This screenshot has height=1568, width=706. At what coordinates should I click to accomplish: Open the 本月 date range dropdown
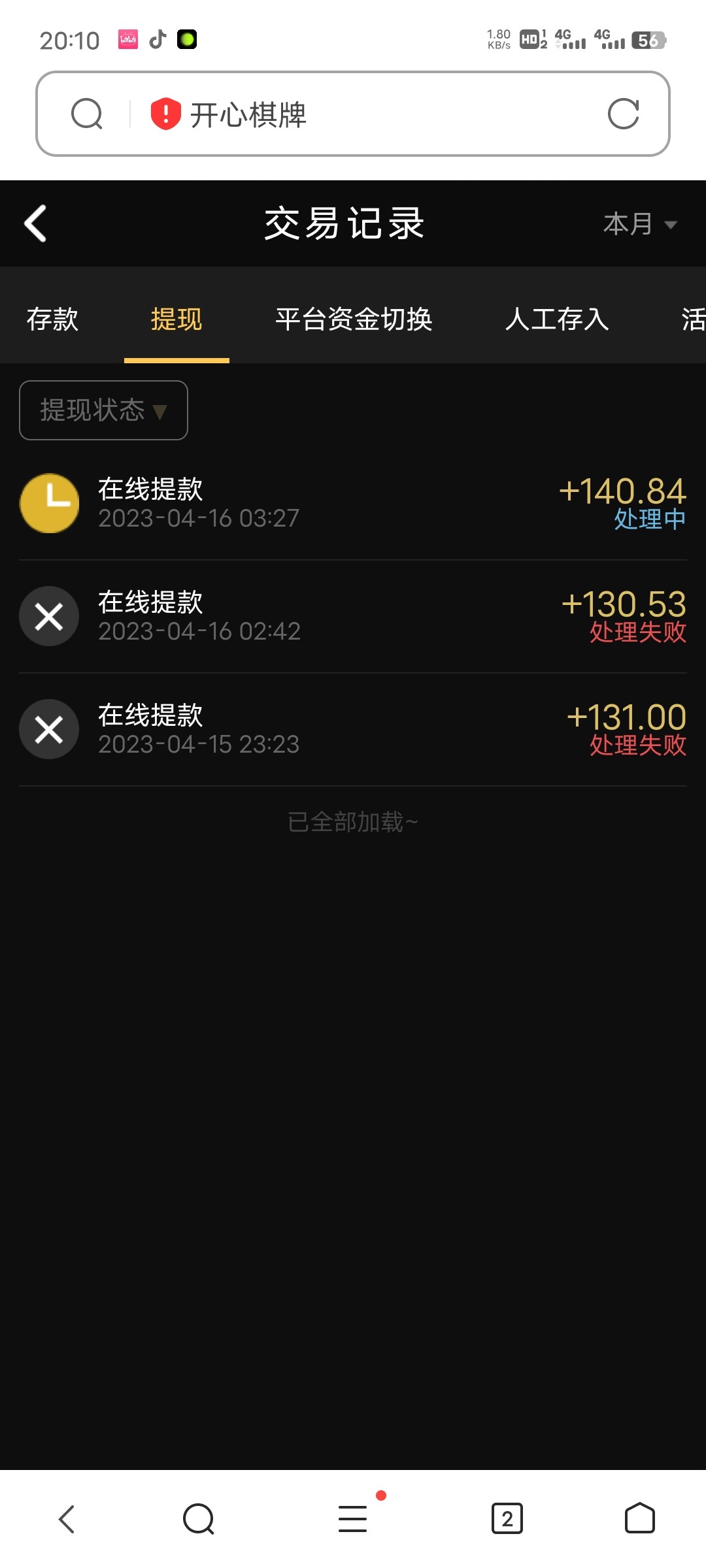click(x=639, y=224)
